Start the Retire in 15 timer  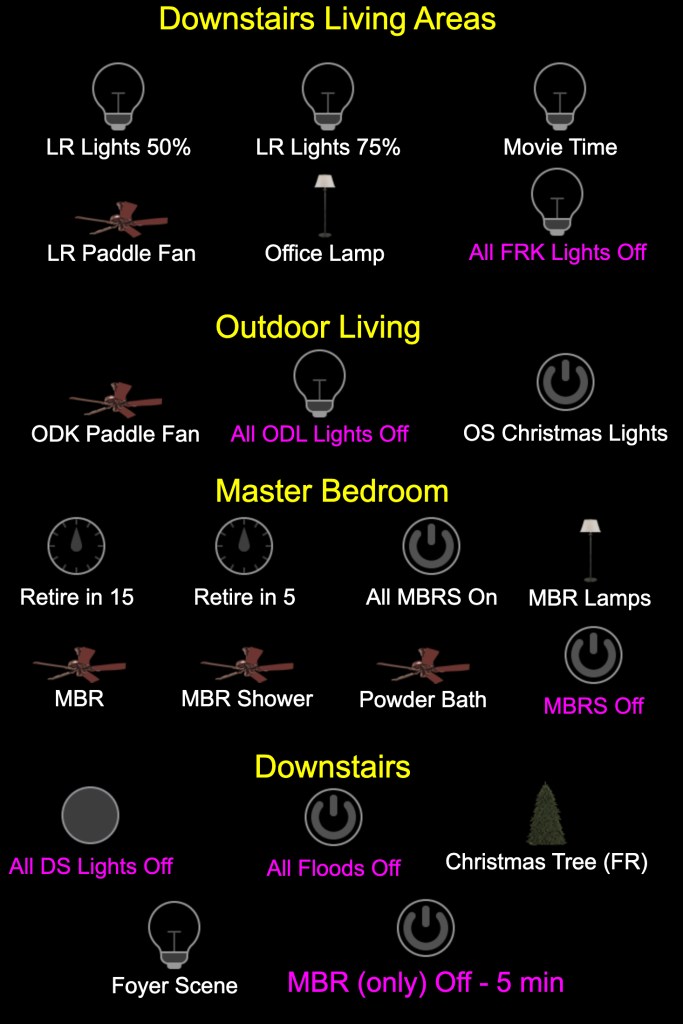pos(77,547)
